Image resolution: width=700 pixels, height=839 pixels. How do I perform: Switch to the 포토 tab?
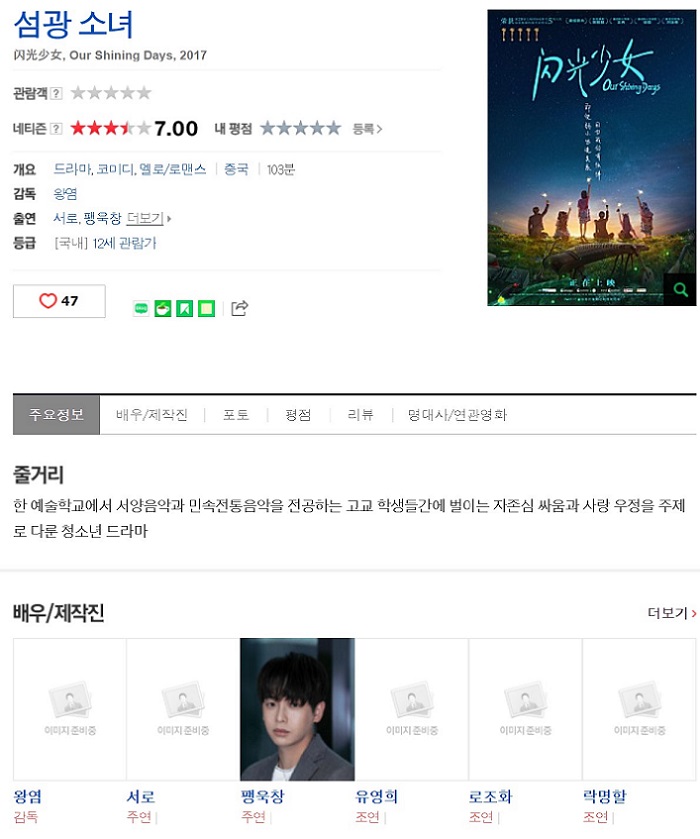click(x=236, y=415)
